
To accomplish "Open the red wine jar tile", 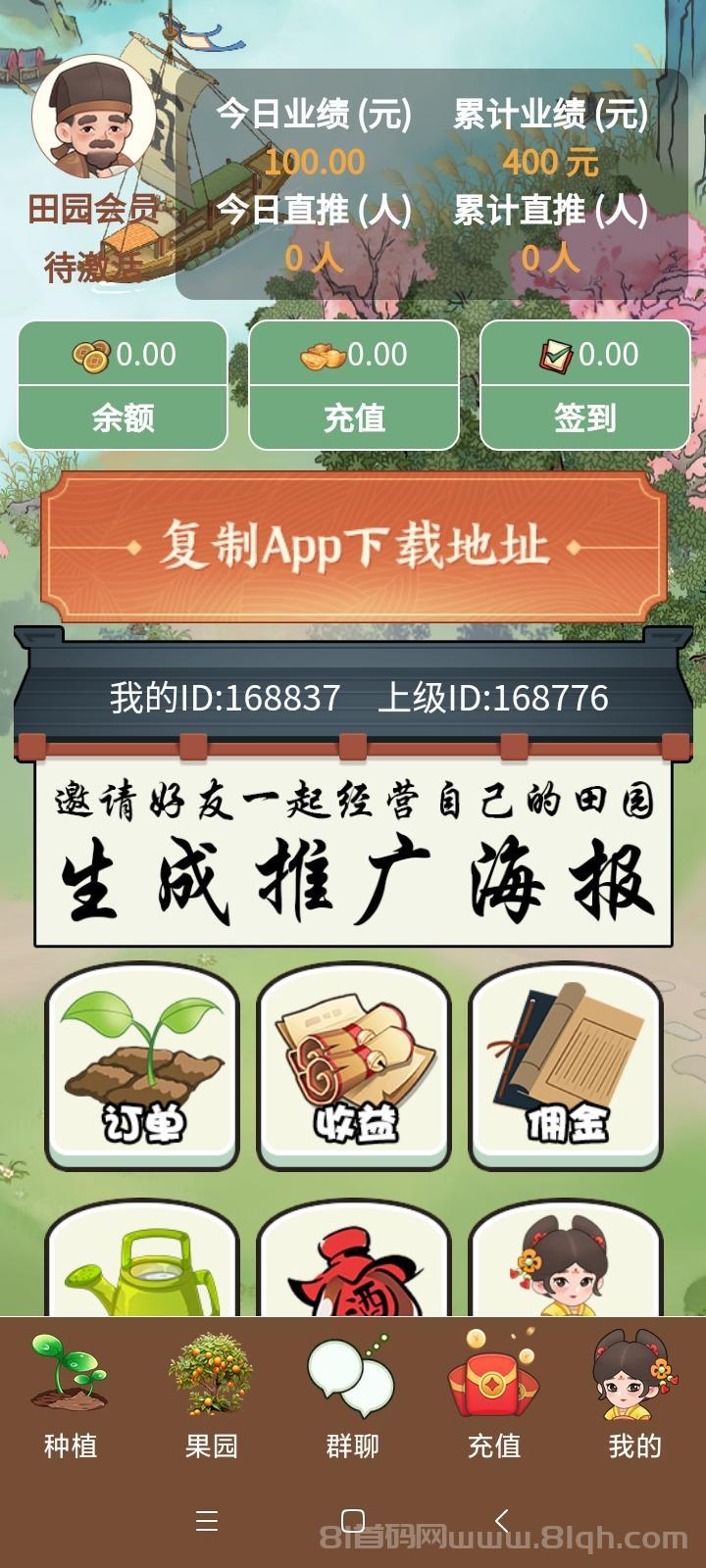I will (x=354, y=1264).
